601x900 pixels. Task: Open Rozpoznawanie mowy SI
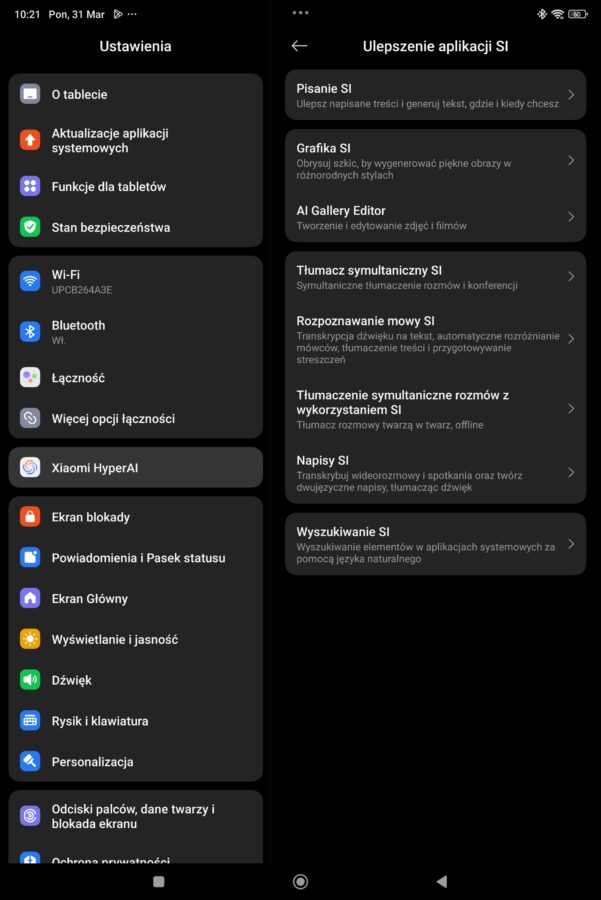tap(435, 339)
